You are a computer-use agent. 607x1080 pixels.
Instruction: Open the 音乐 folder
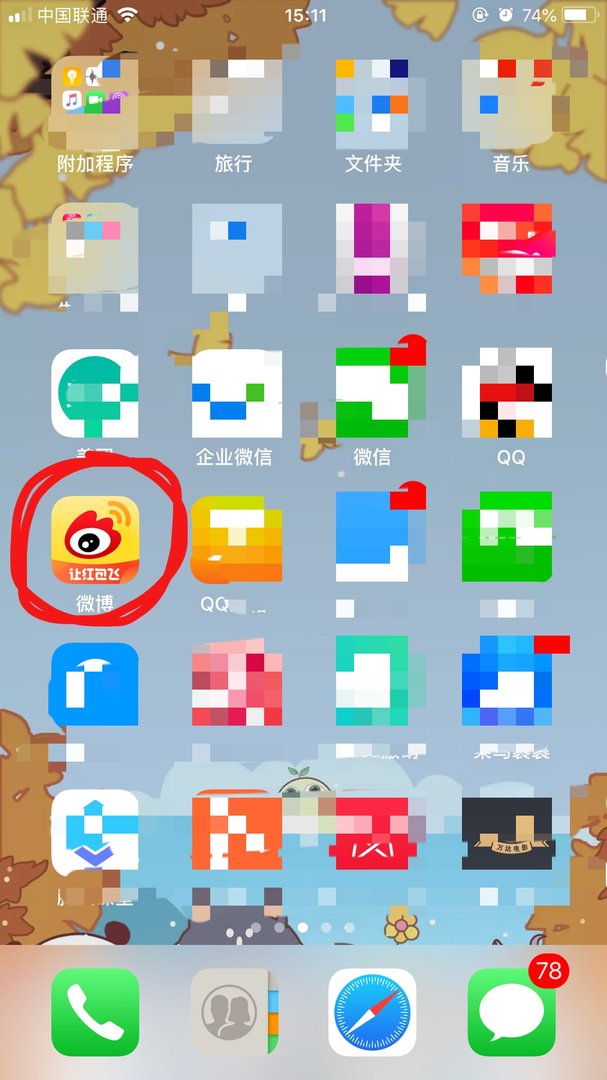(510, 98)
